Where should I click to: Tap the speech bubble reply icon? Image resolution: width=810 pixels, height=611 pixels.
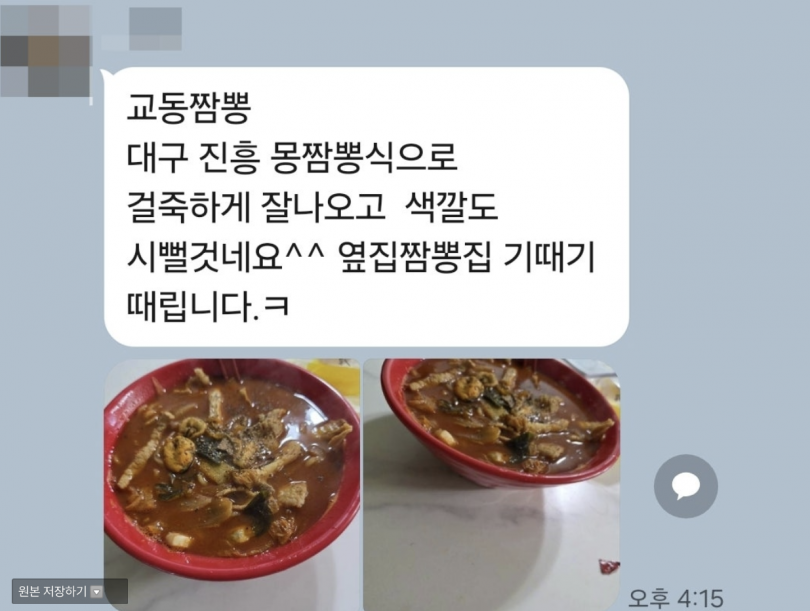coord(685,486)
